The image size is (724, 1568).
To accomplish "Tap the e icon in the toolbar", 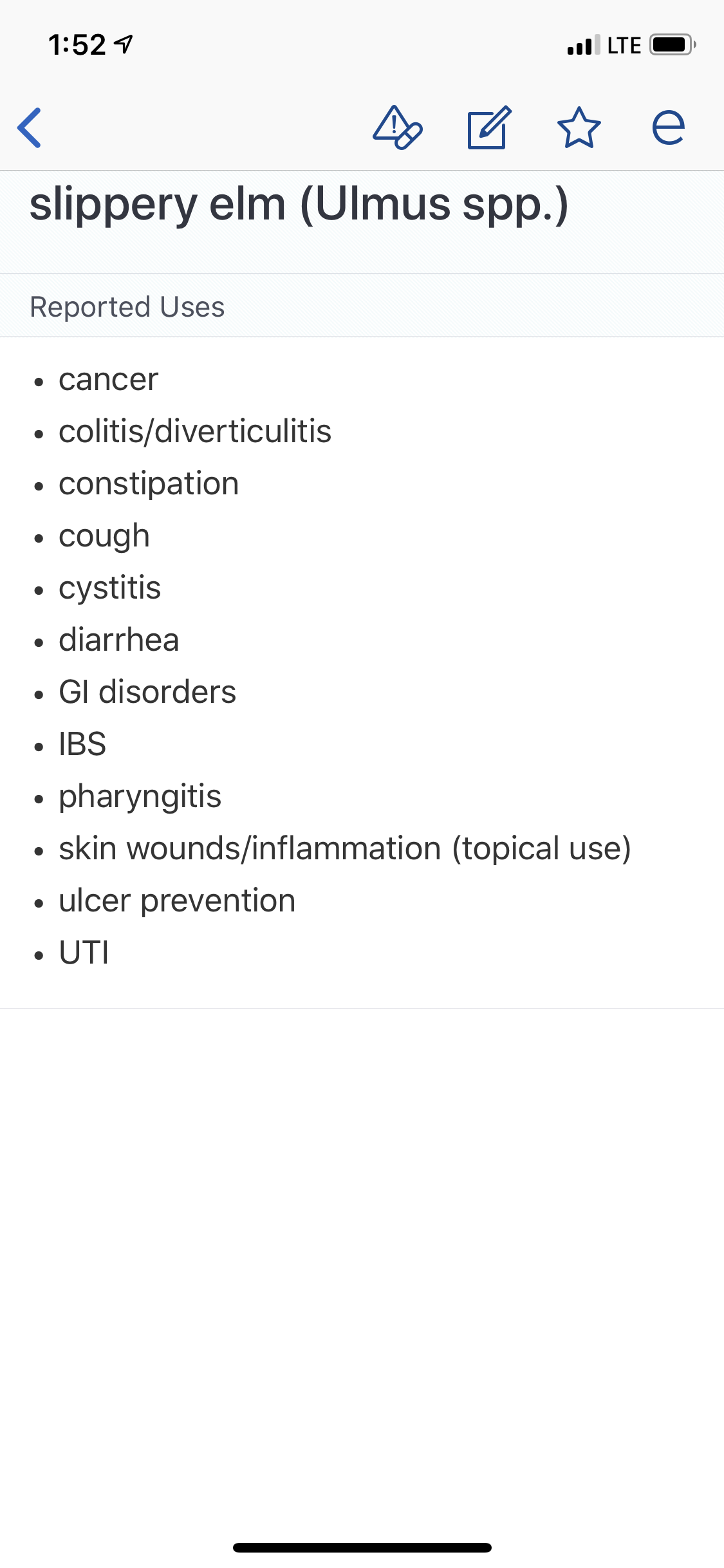I will [x=668, y=127].
